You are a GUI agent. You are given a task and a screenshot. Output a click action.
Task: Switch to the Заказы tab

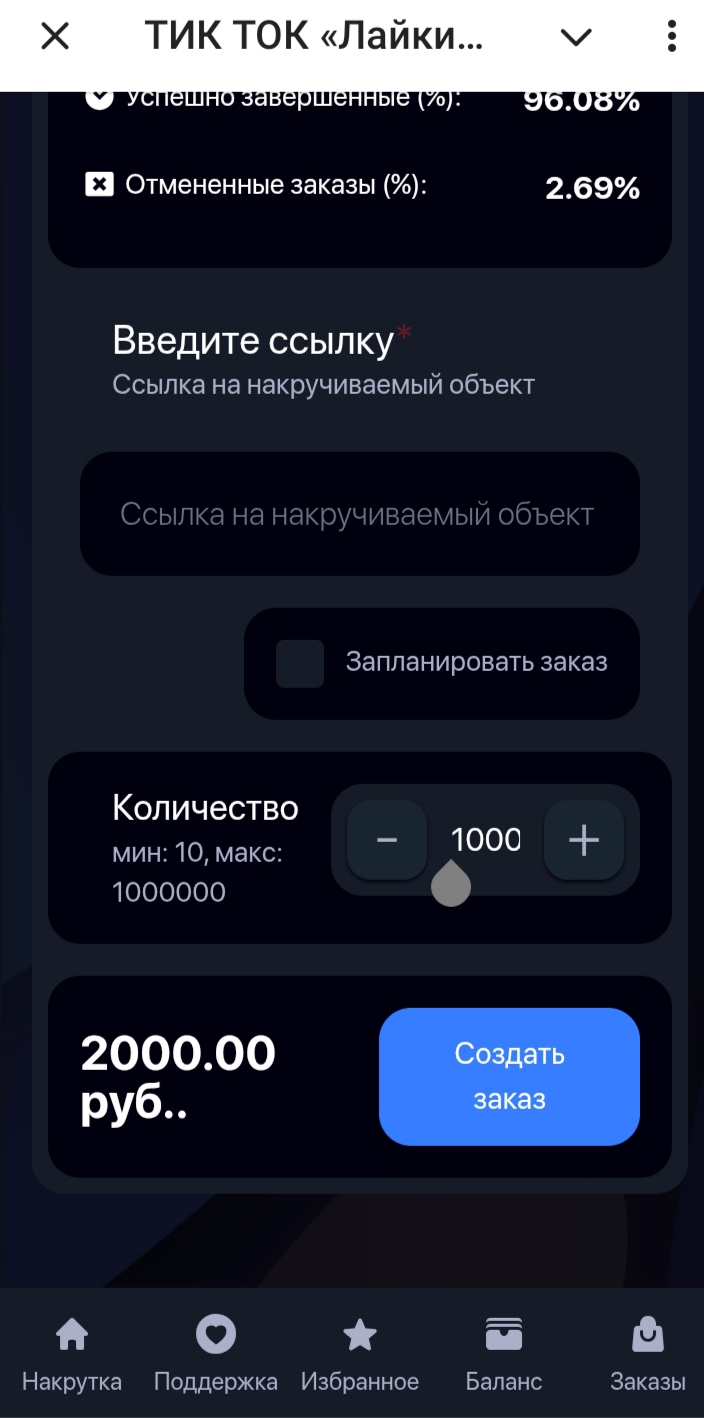point(648,1354)
